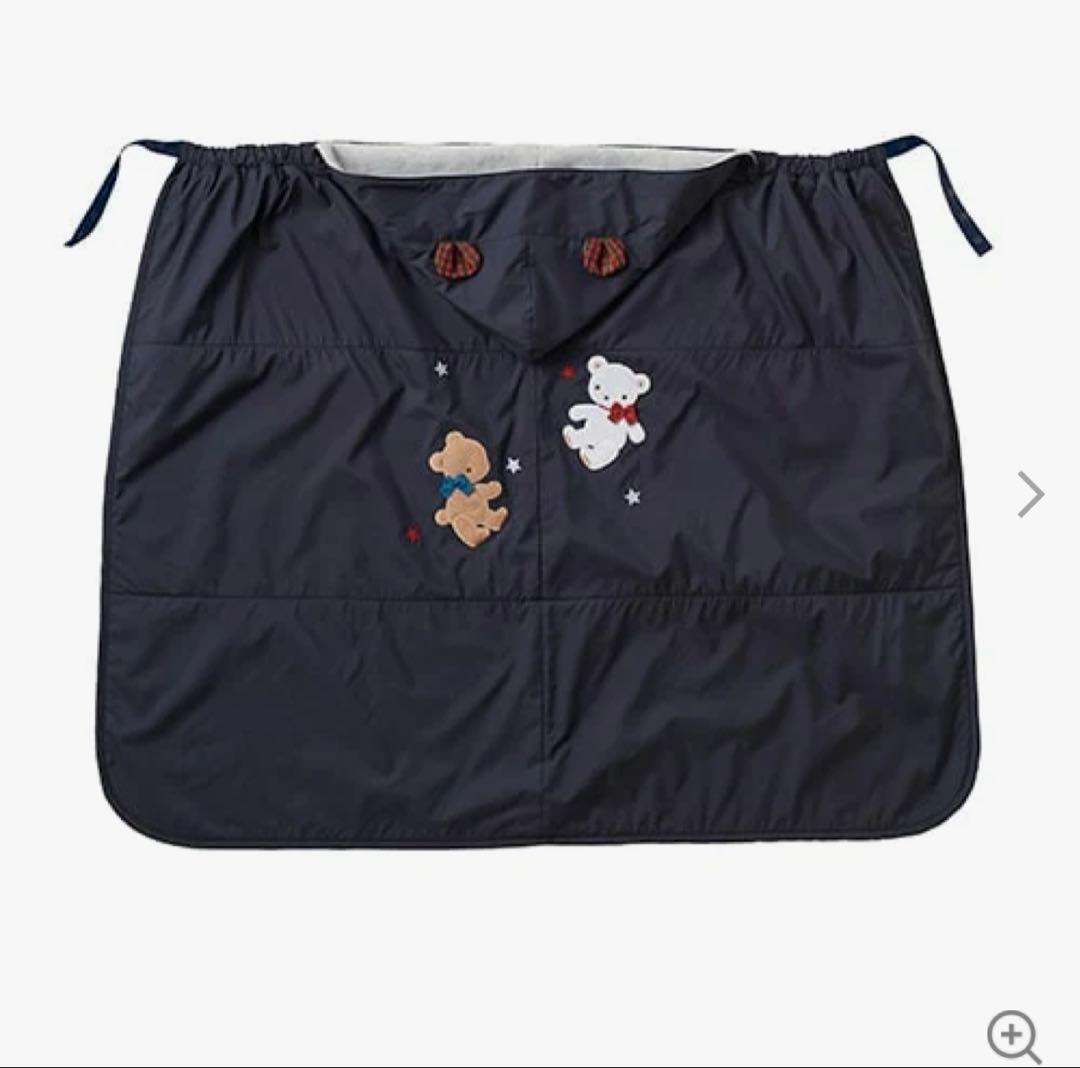Go to the next product image

(x=1030, y=494)
